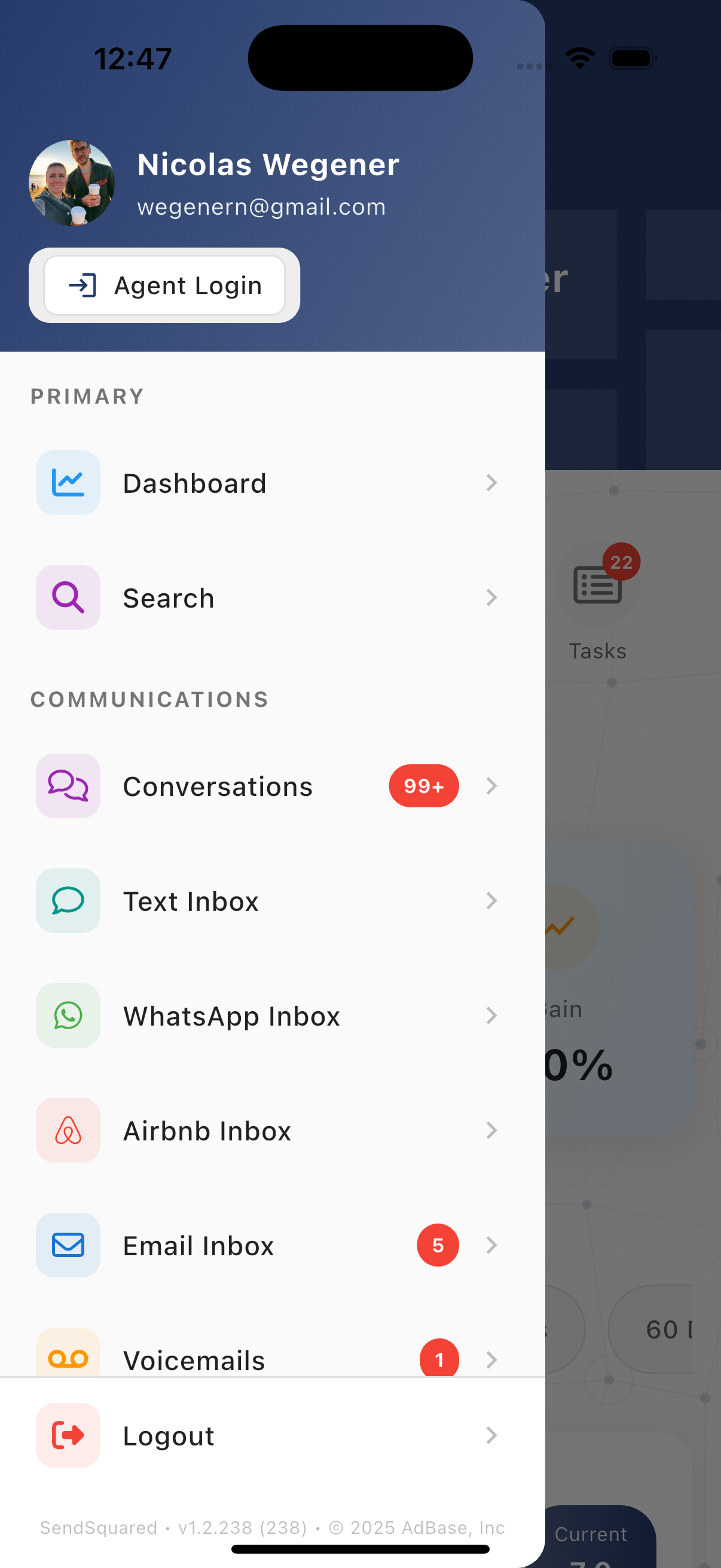Tap the 99+ badge on Conversations
The width and height of the screenshot is (721, 1568).
(x=423, y=786)
